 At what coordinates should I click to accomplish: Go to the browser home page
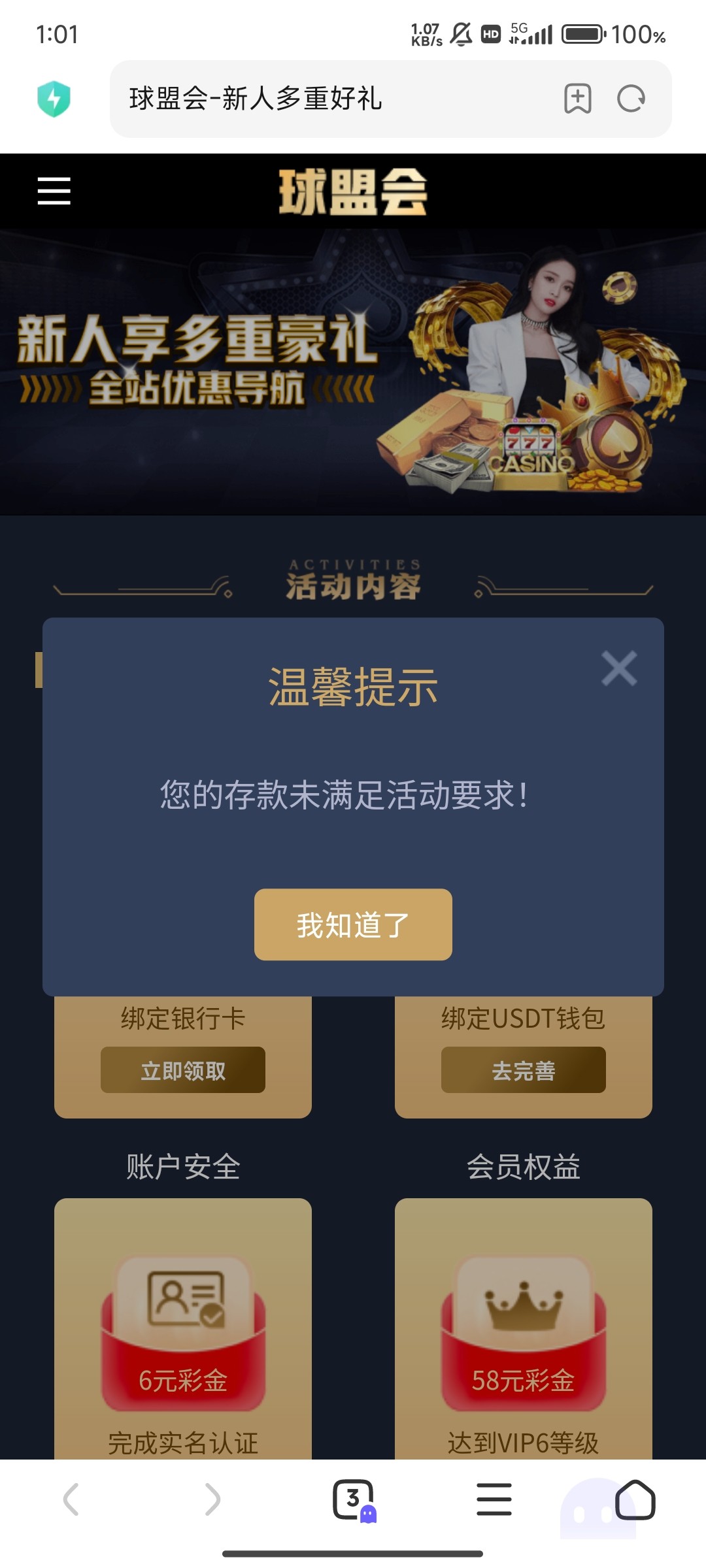[x=635, y=1499]
